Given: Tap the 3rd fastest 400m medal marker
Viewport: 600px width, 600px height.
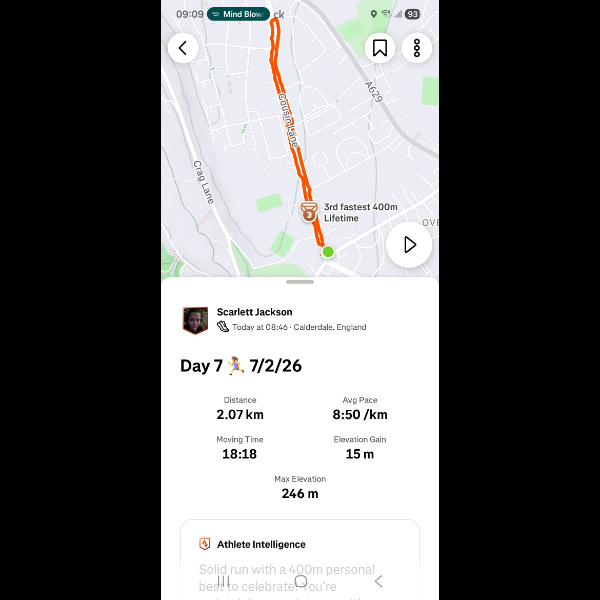Looking at the screenshot, I should [x=309, y=212].
